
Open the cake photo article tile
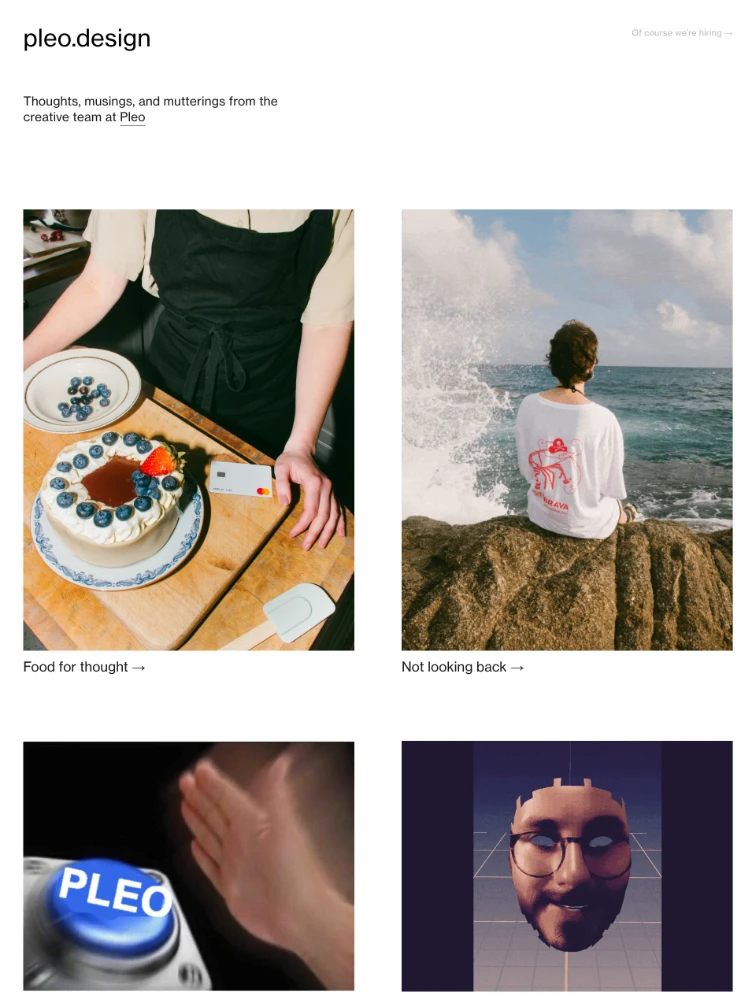pyautogui.click(x=188, y=430)
